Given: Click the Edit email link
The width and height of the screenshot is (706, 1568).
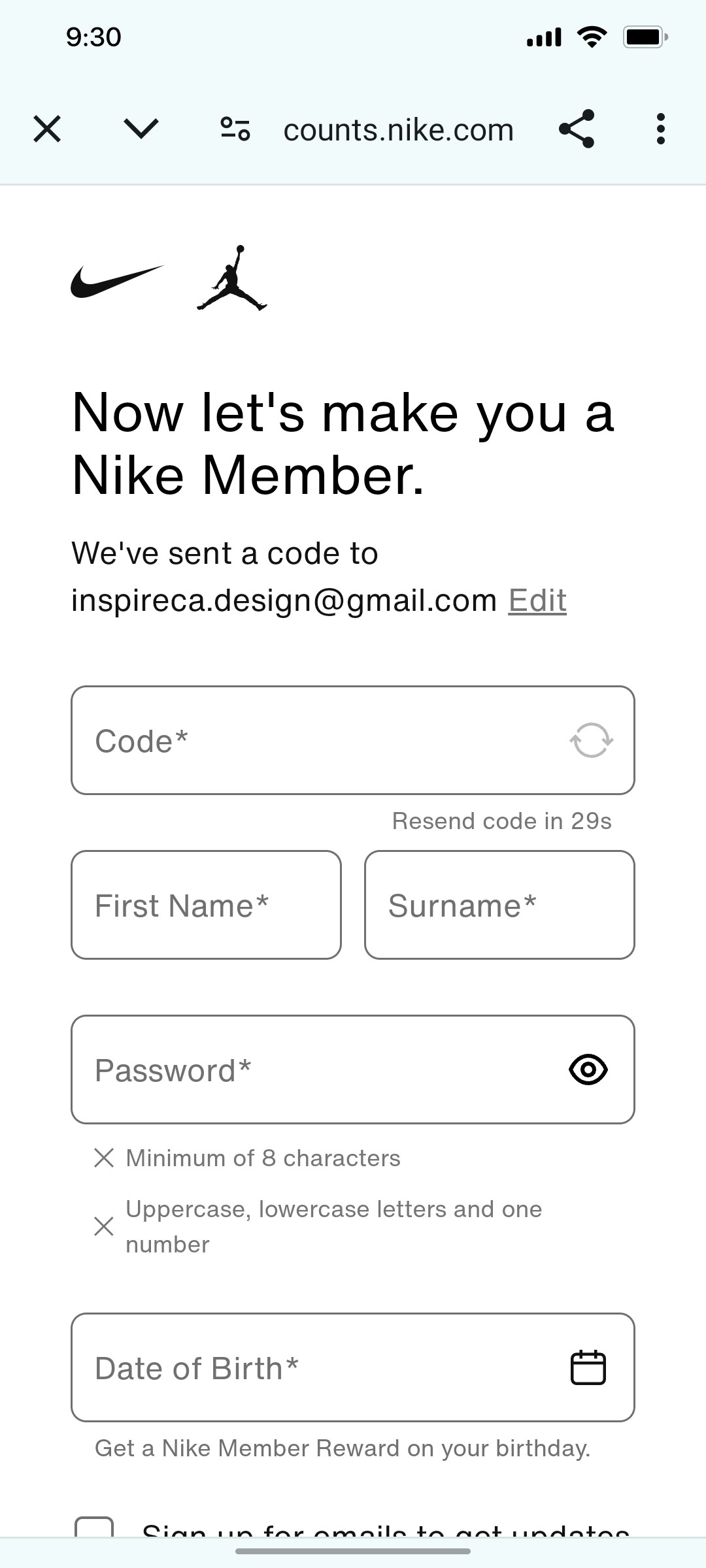Looking at the screenshot, I should 537,600.
